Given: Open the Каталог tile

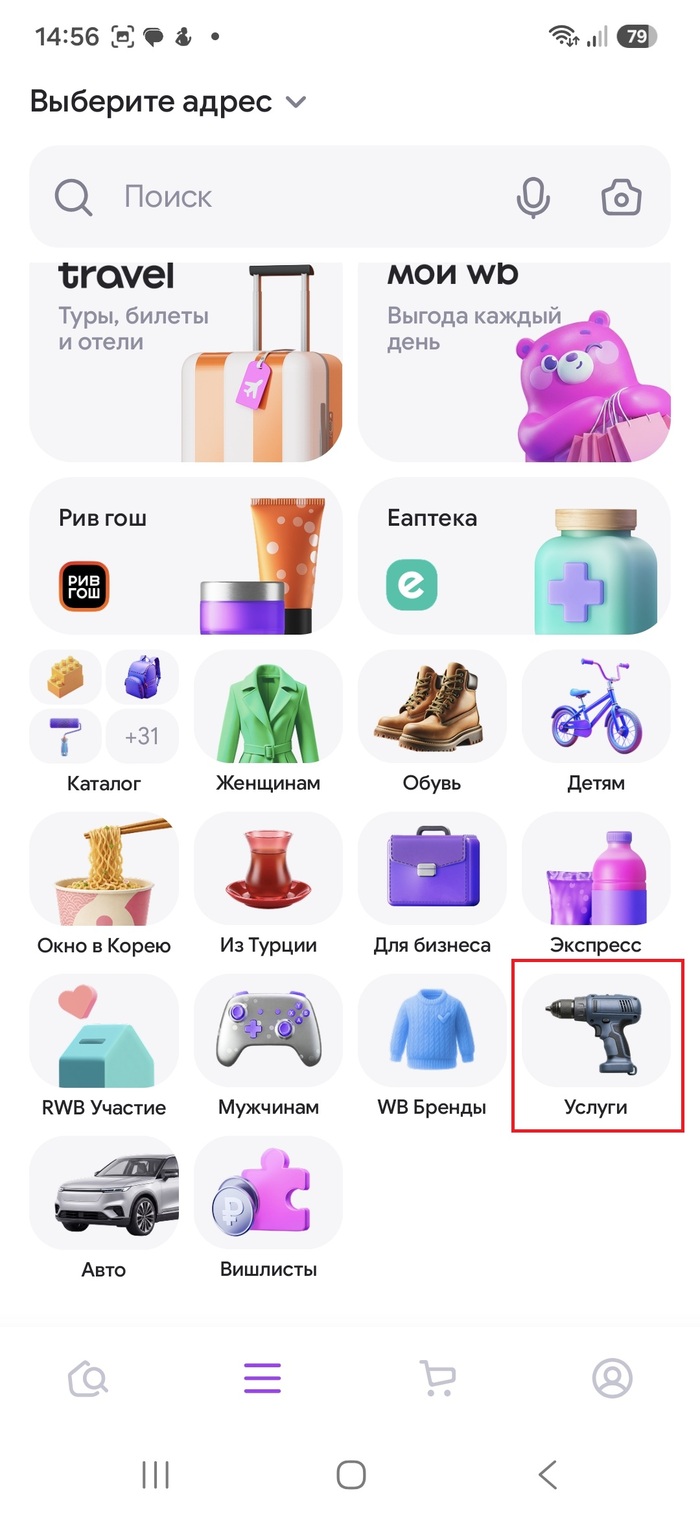Looking at the screenshot, I should click(x=104, y=722).
